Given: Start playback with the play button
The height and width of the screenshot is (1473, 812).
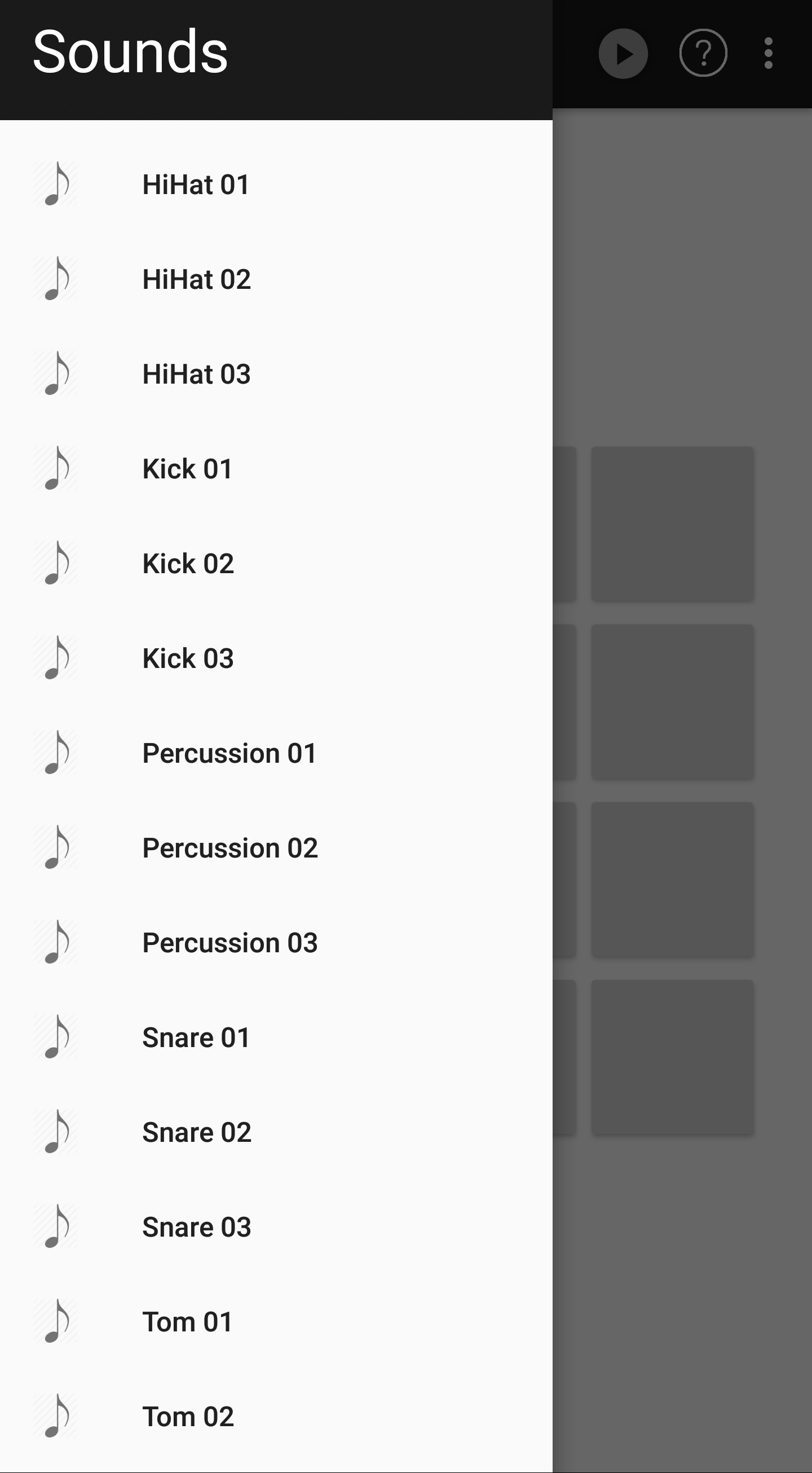Looking at the screenshot, I should tap(623, 54).
